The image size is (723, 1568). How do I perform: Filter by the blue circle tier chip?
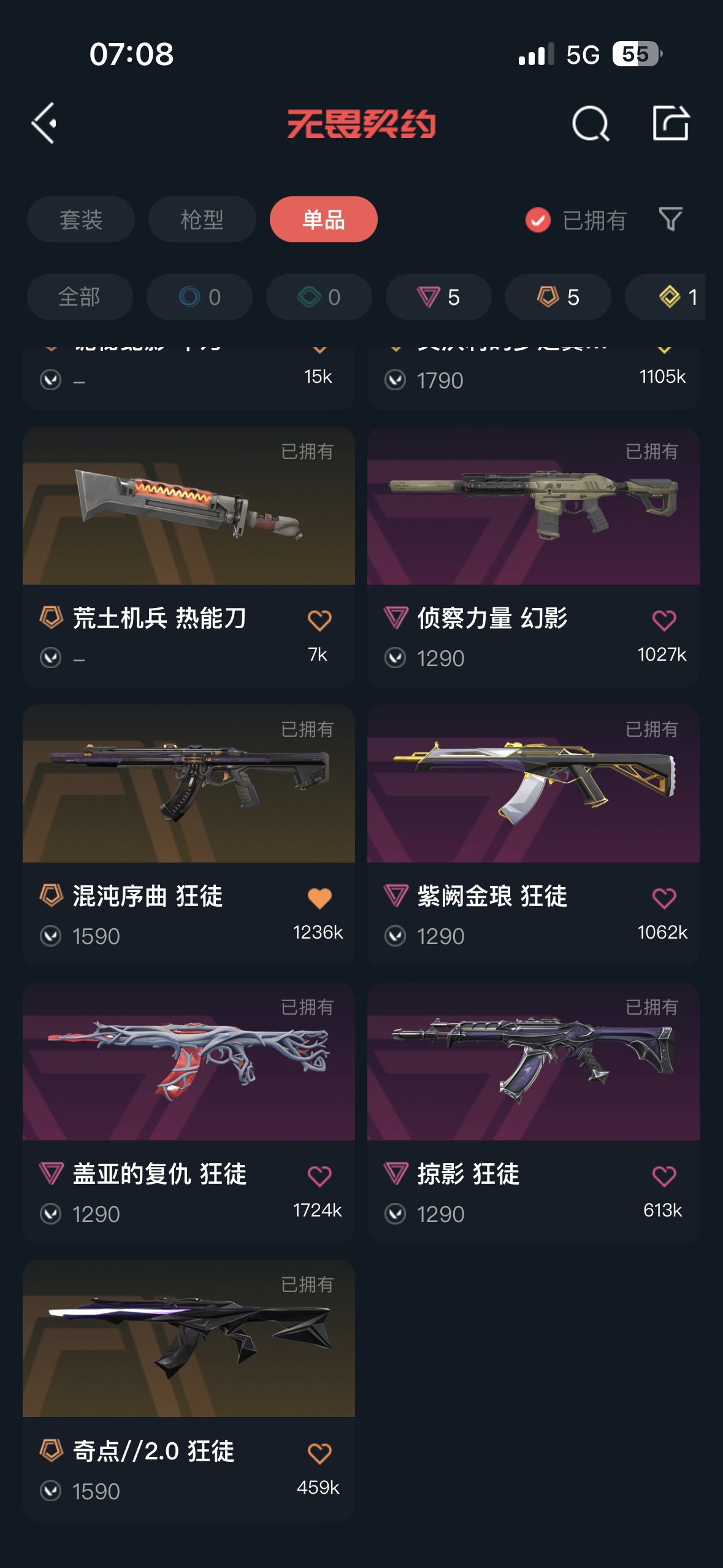point(199,297)
